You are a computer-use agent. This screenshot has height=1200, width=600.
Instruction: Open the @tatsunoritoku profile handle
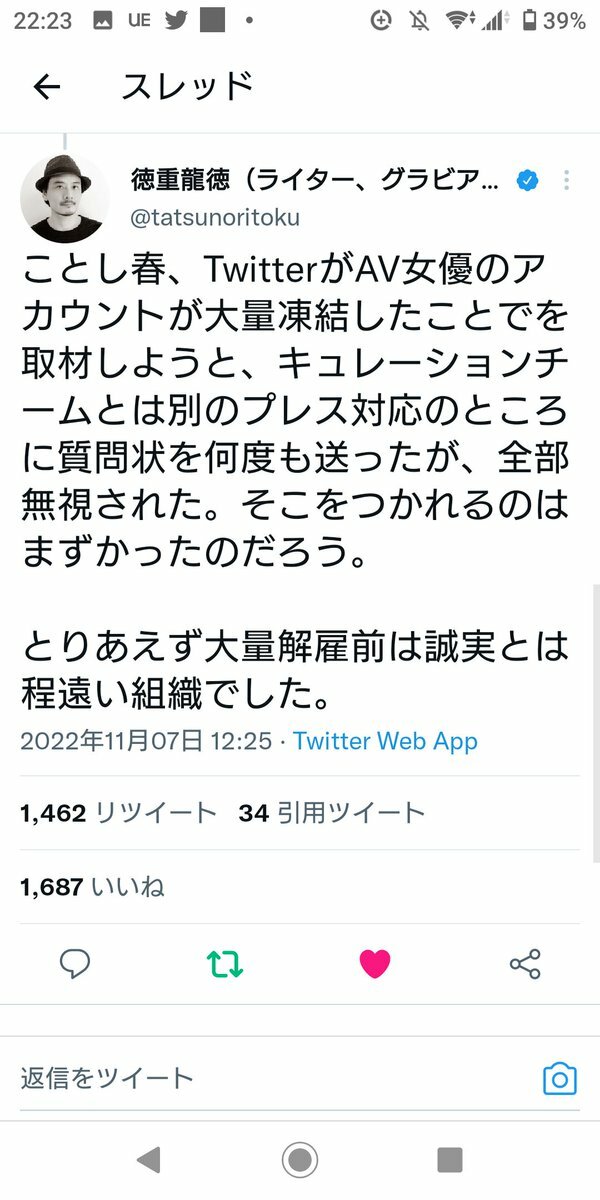point(215,217)
